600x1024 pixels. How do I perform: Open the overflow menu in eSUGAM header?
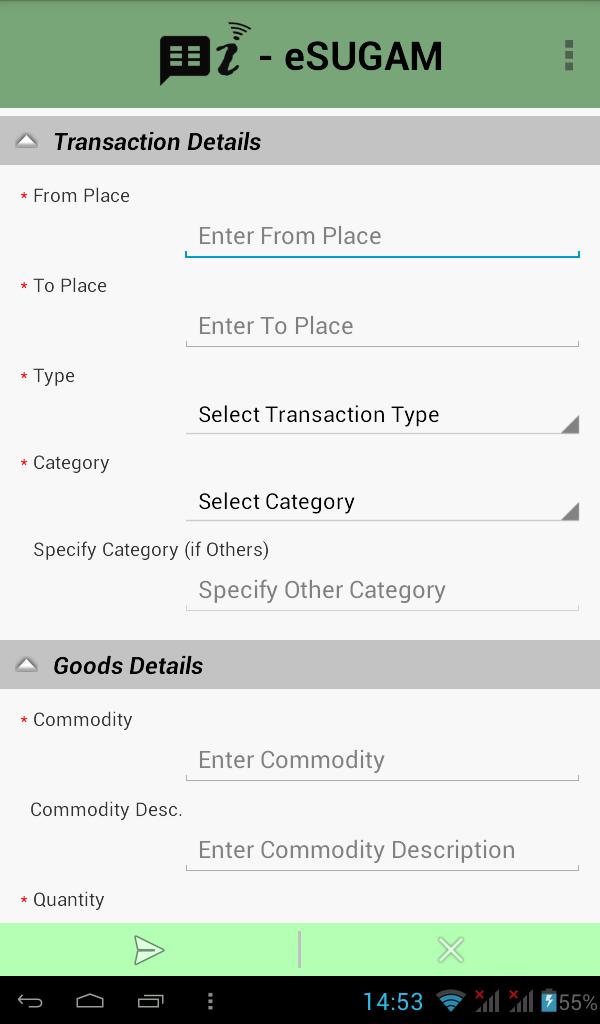tap(568, 56)
